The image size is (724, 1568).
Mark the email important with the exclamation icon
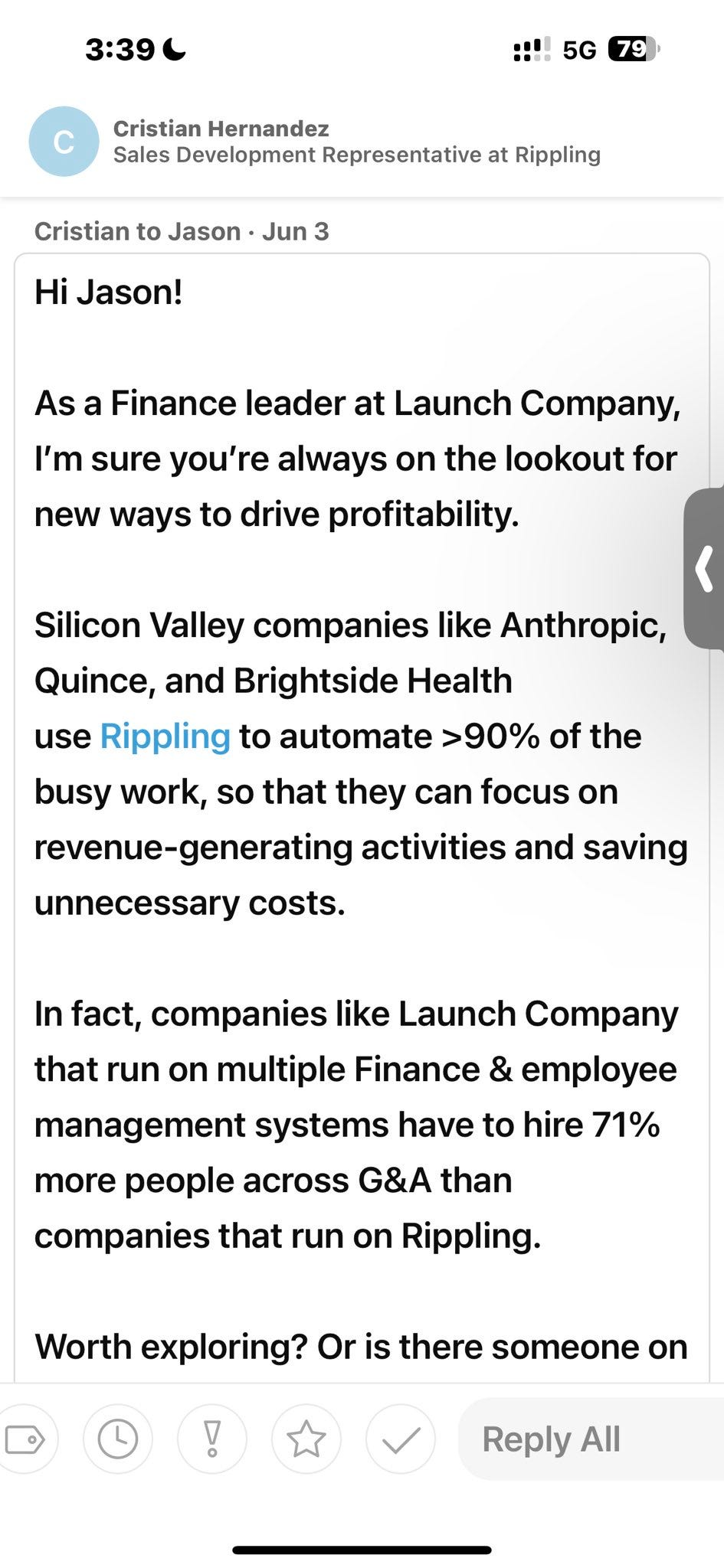point(212,1439)
